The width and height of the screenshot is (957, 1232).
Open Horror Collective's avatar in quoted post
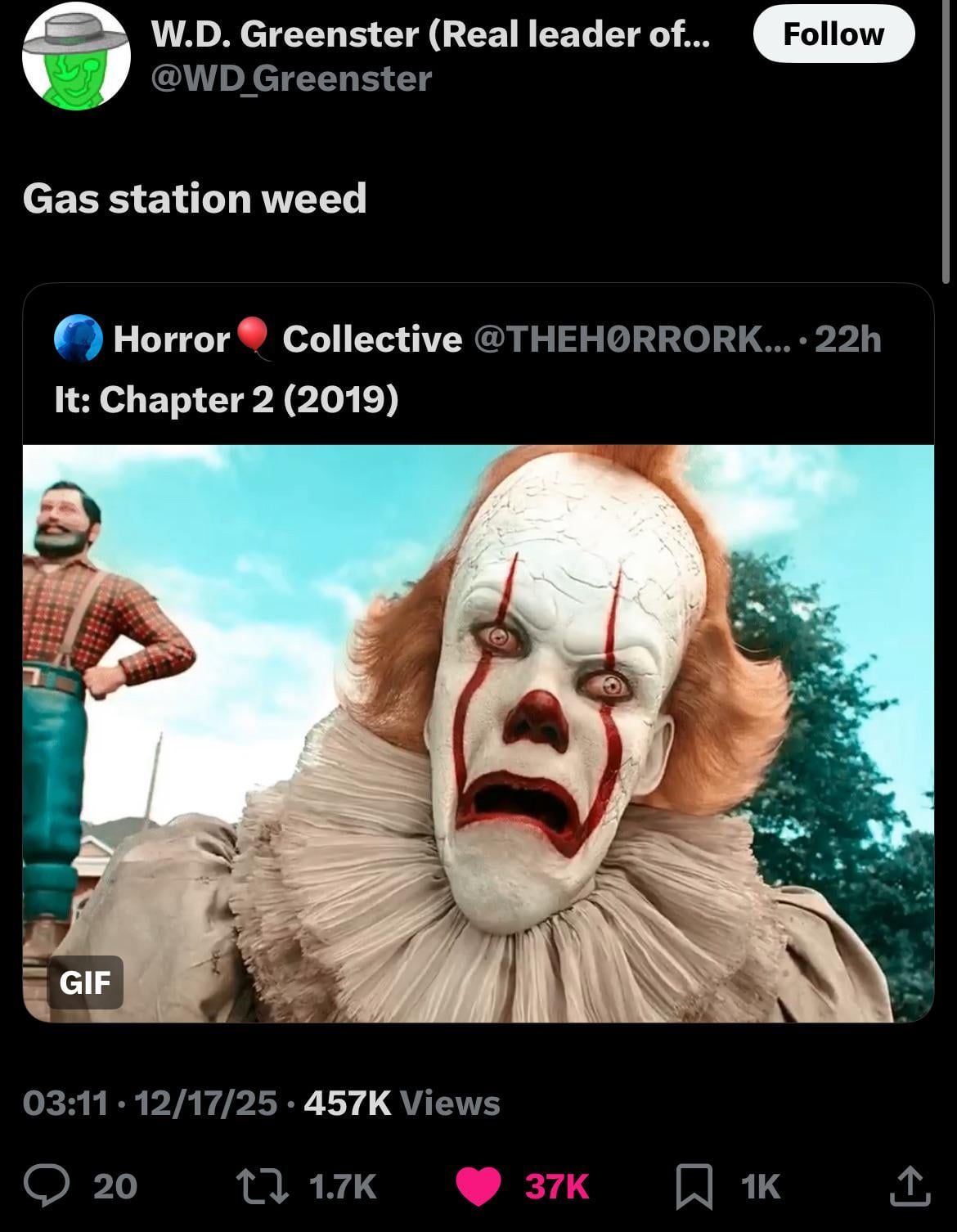78,339
